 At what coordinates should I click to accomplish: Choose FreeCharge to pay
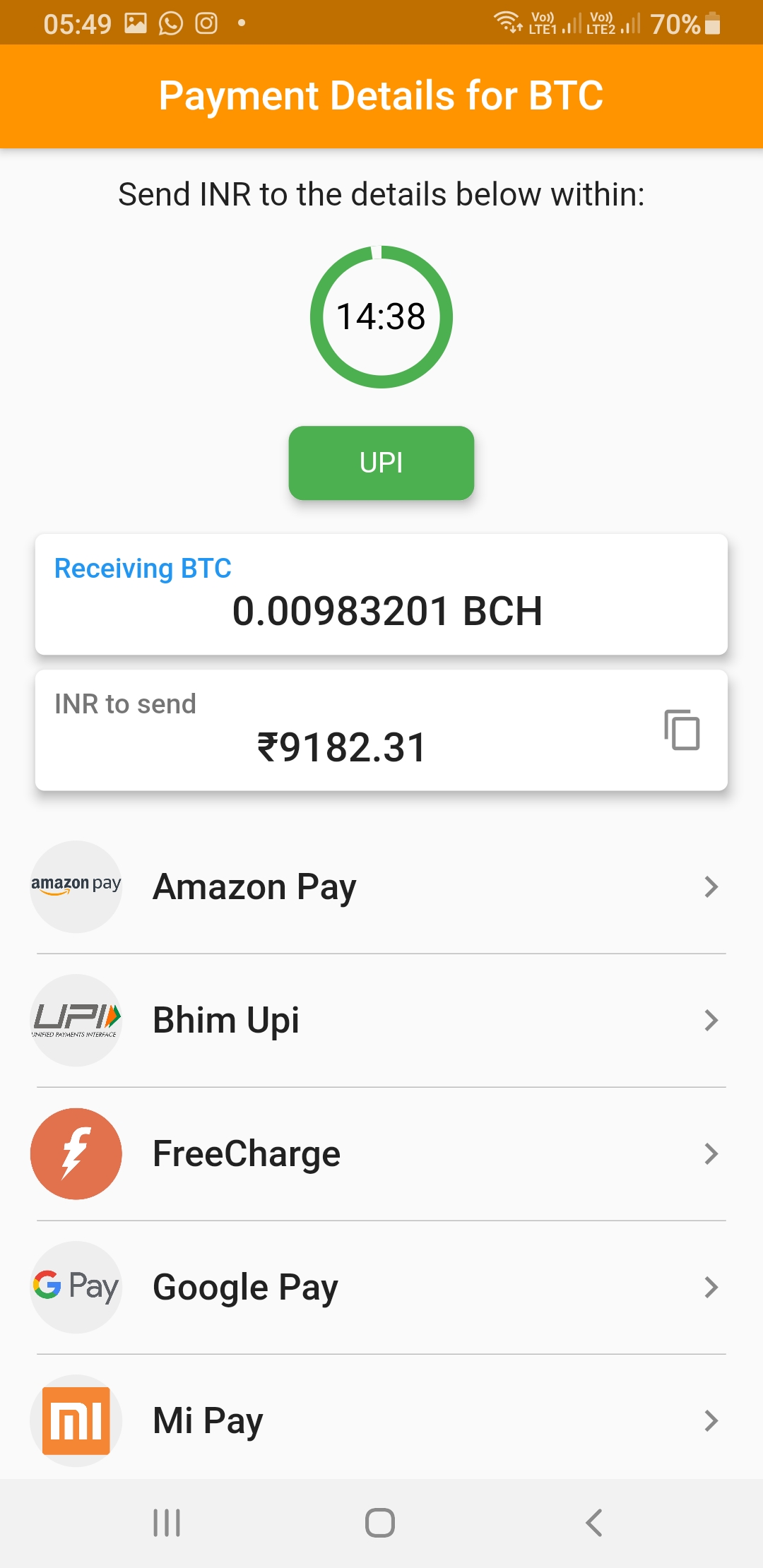click(x=381, y=1154)
